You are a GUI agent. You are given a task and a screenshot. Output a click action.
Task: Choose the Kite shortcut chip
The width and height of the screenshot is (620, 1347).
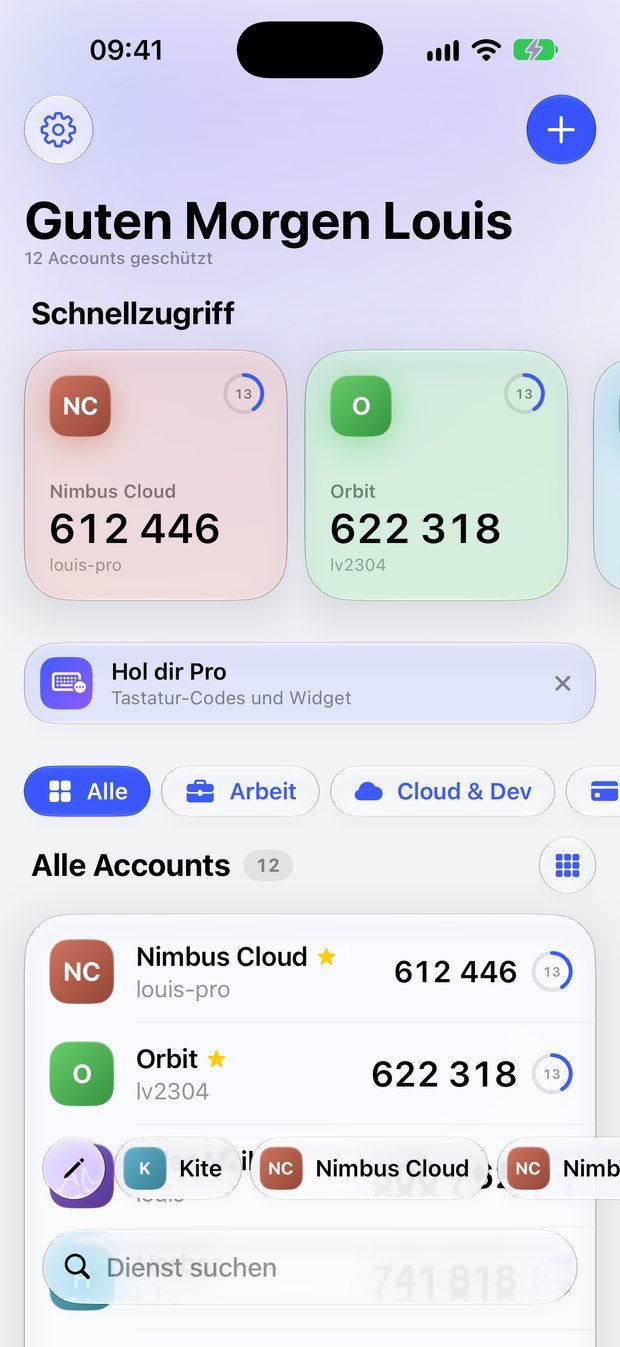178,1168
